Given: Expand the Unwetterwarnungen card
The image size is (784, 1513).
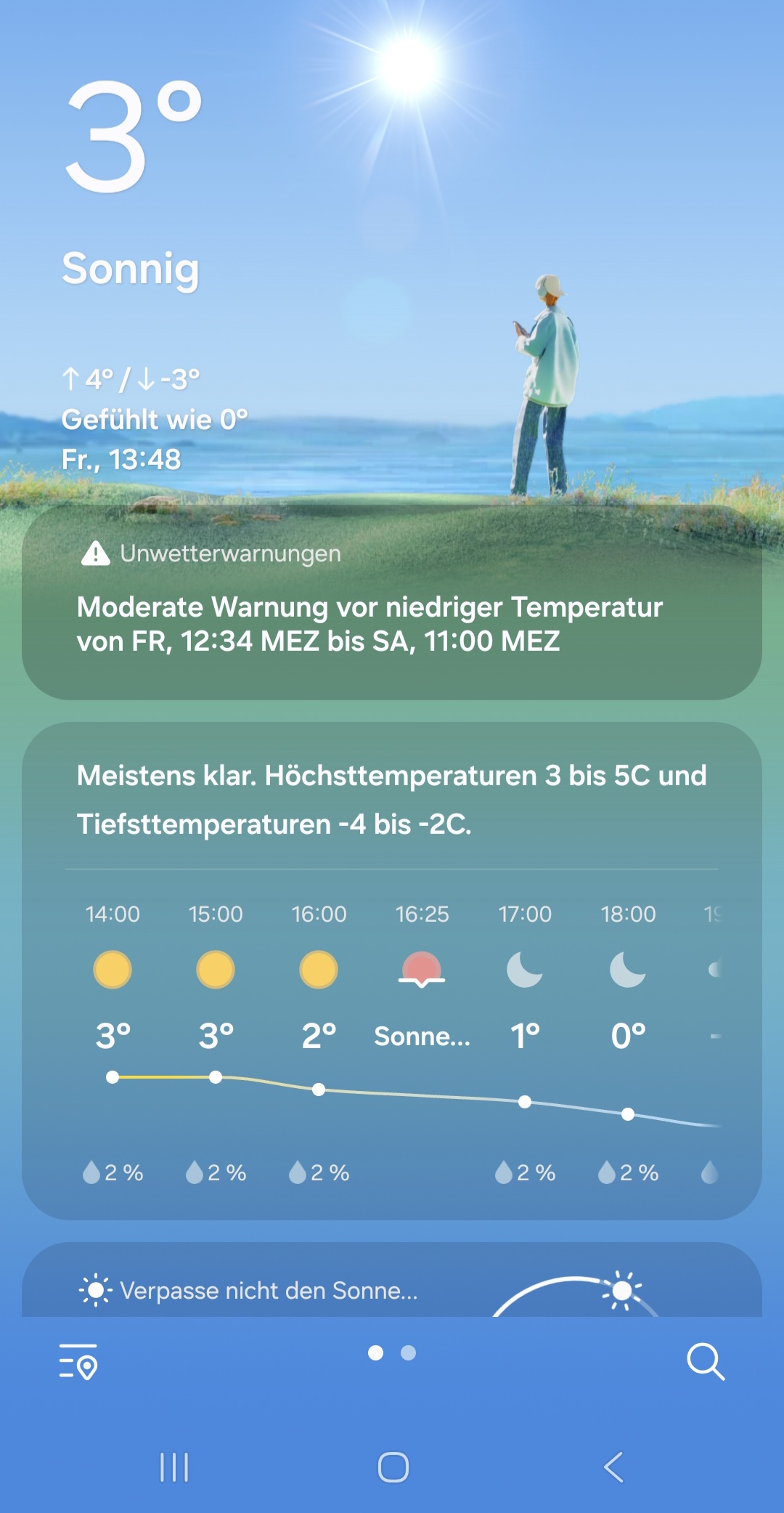Looking at the screenshot, I should click(x=392, y=610).
